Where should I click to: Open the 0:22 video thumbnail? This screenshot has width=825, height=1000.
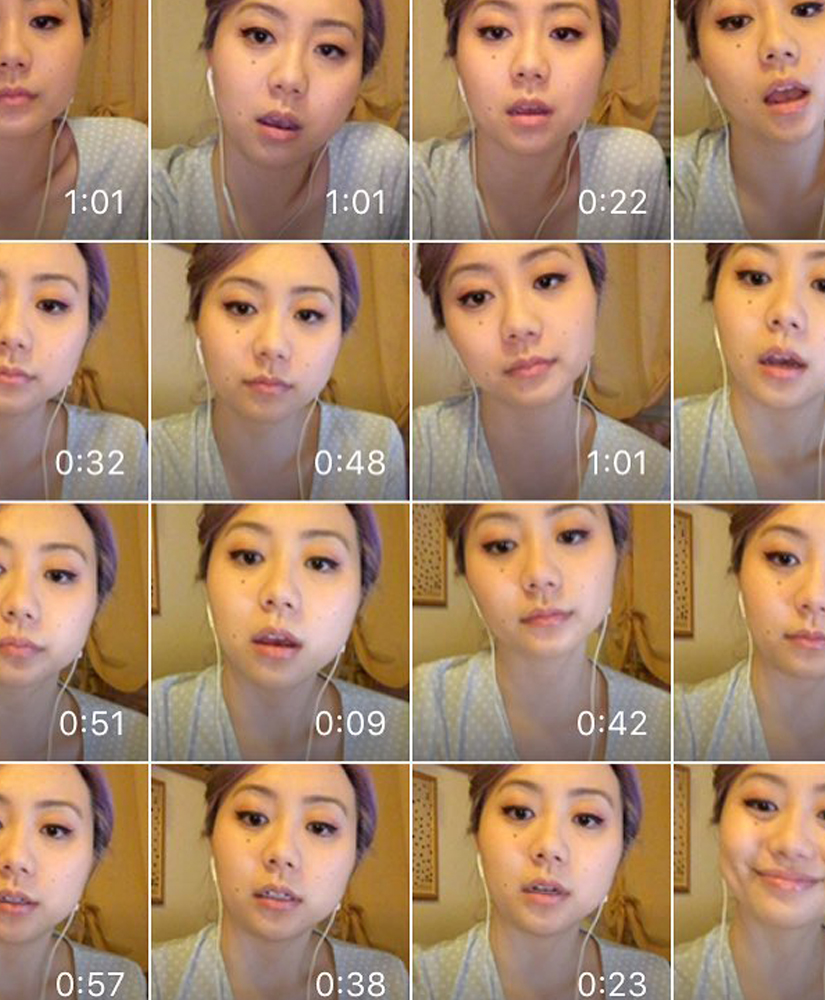pyautogui.click(x=541, y=120)
